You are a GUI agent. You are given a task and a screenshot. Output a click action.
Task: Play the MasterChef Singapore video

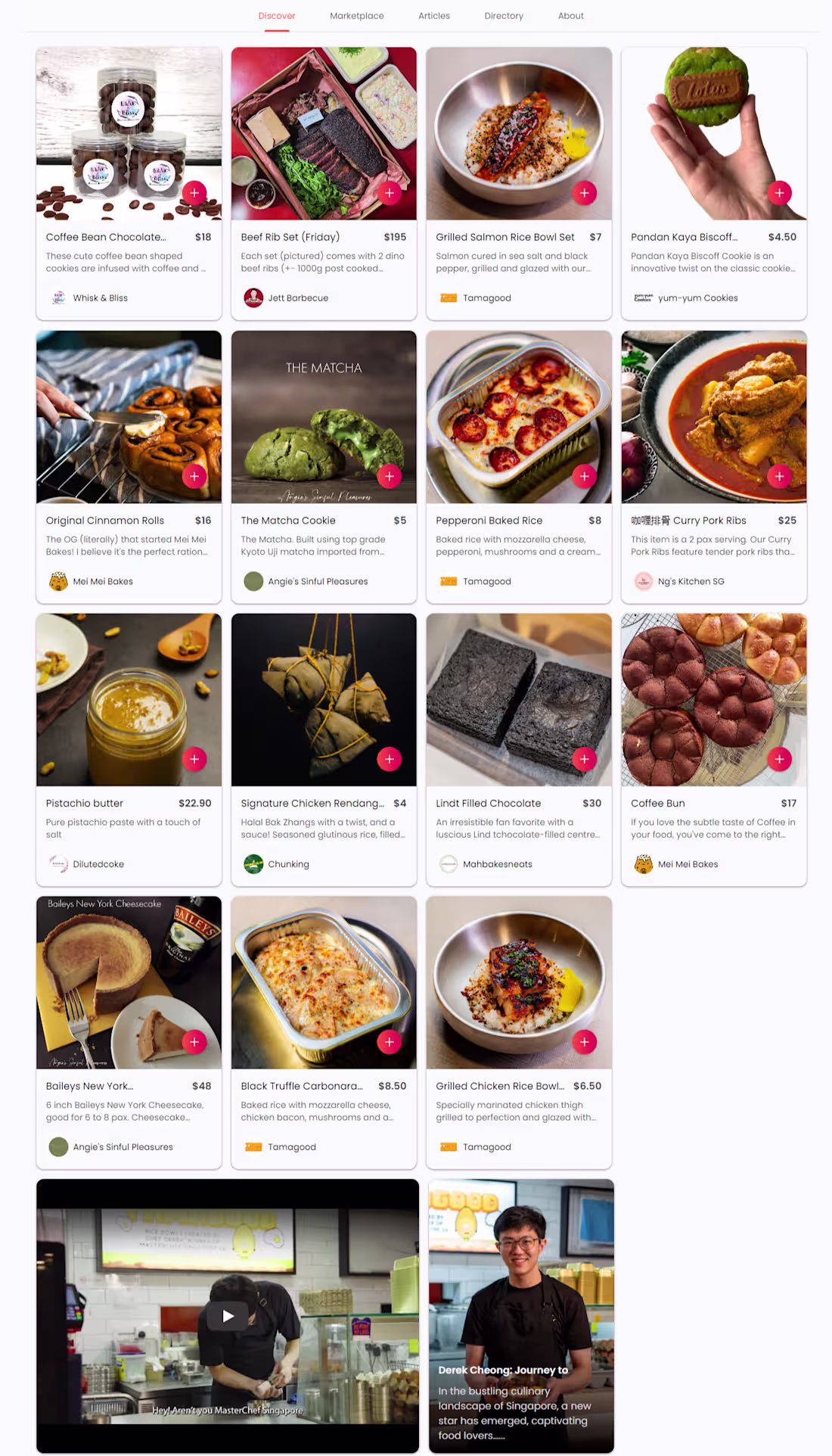pos(227,1315)
